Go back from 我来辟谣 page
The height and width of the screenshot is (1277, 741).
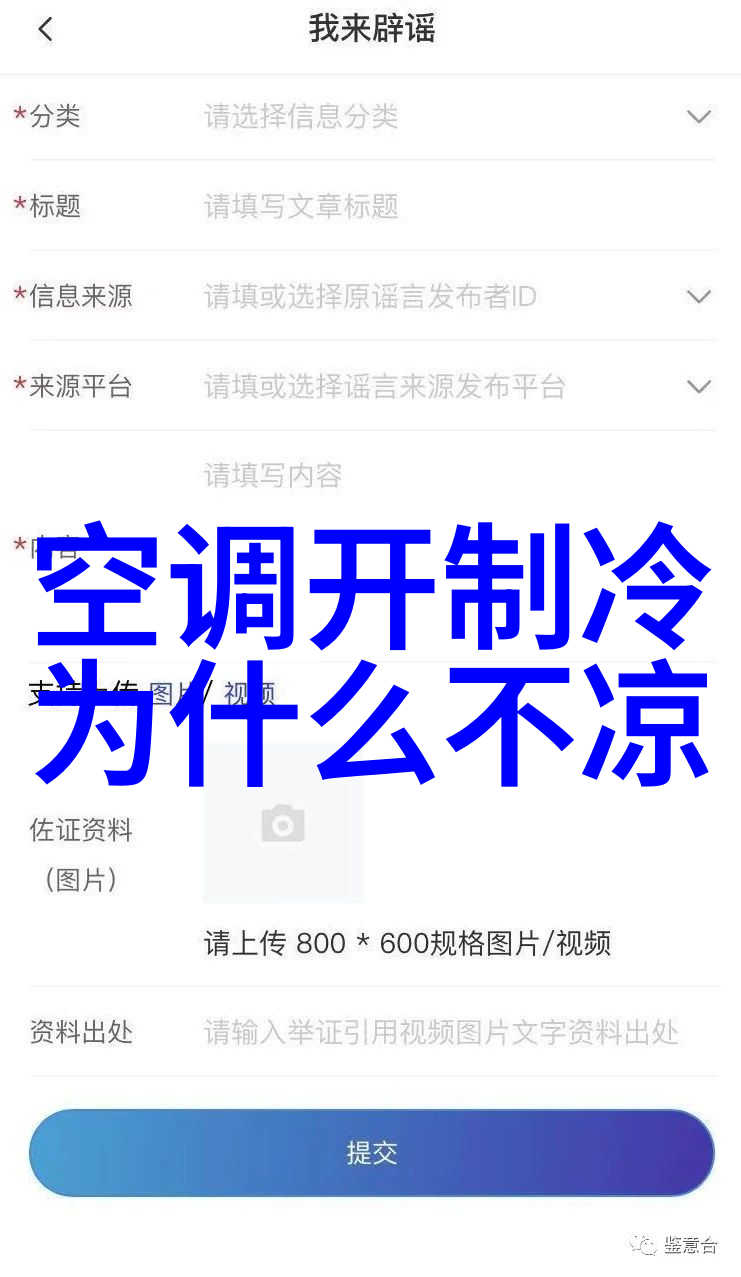point(45,30)
